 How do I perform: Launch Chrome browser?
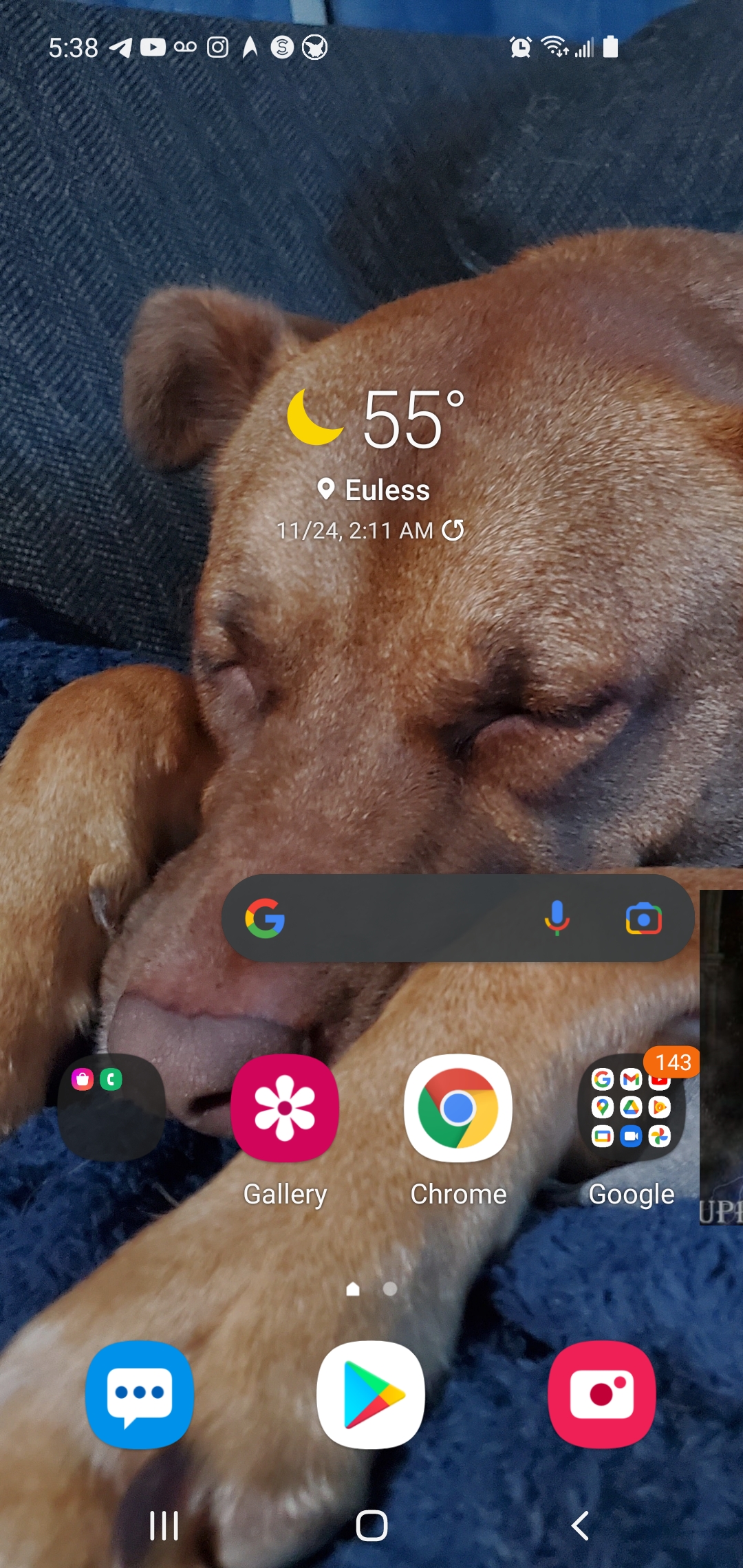pos(458,1108)
